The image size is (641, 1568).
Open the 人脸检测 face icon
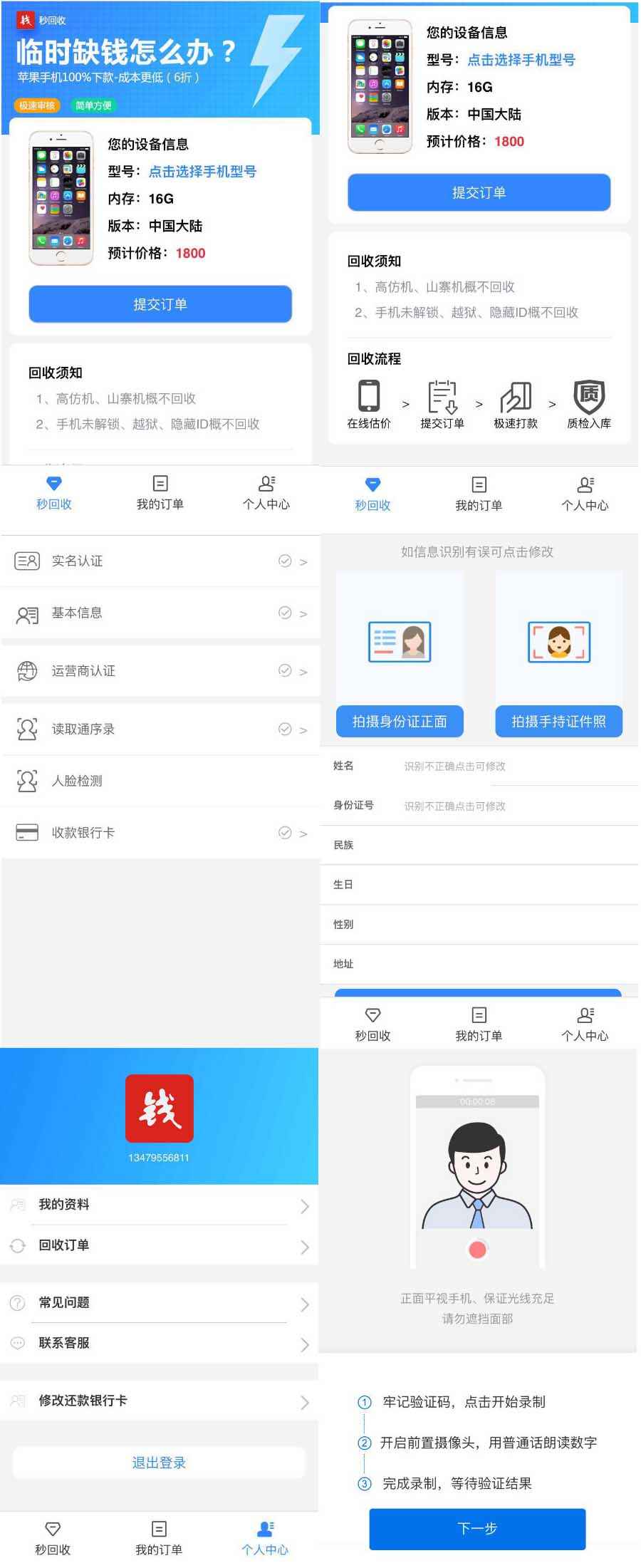[26, 780]
